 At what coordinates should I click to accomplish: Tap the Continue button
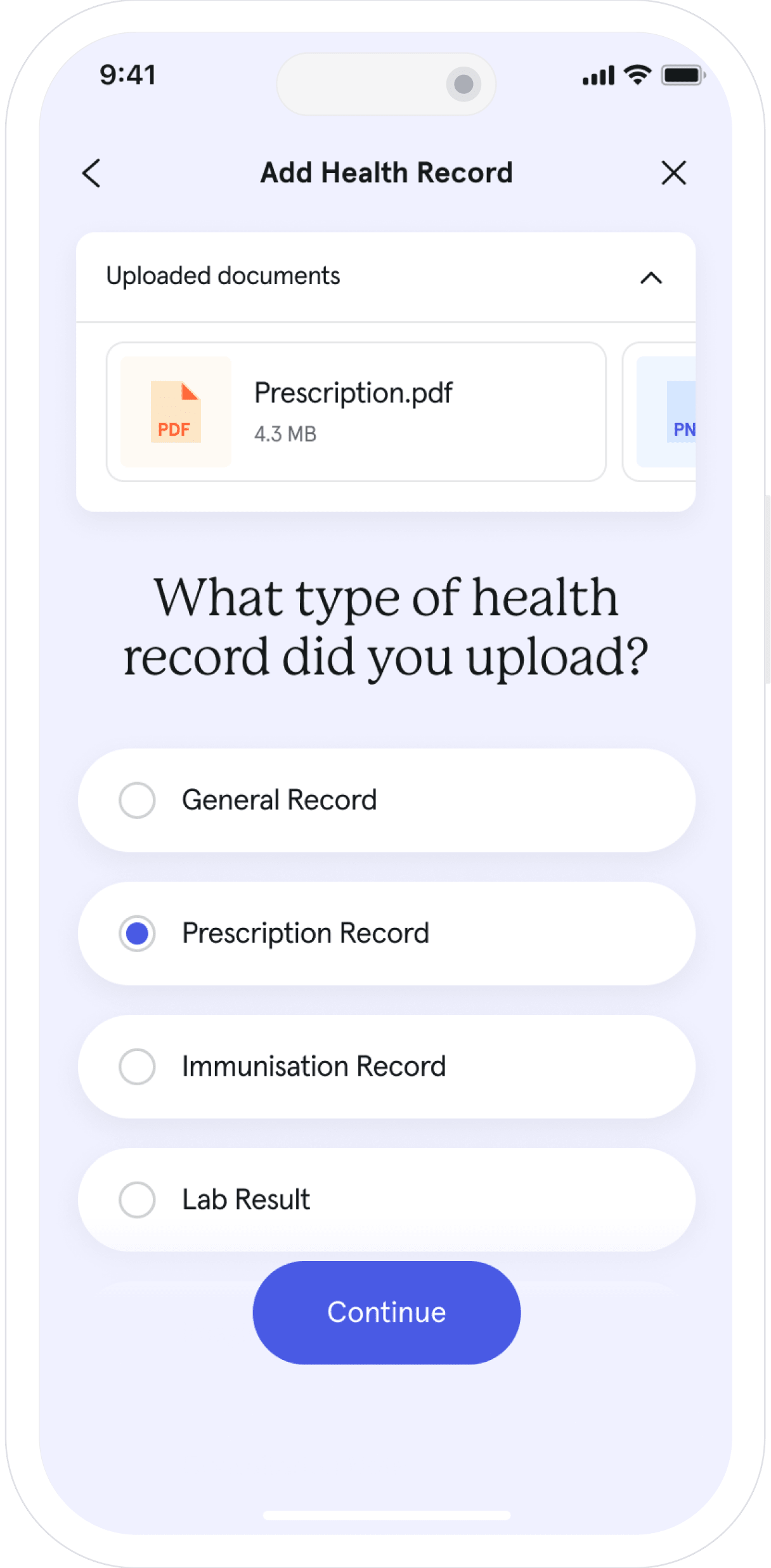[386, 1312]
